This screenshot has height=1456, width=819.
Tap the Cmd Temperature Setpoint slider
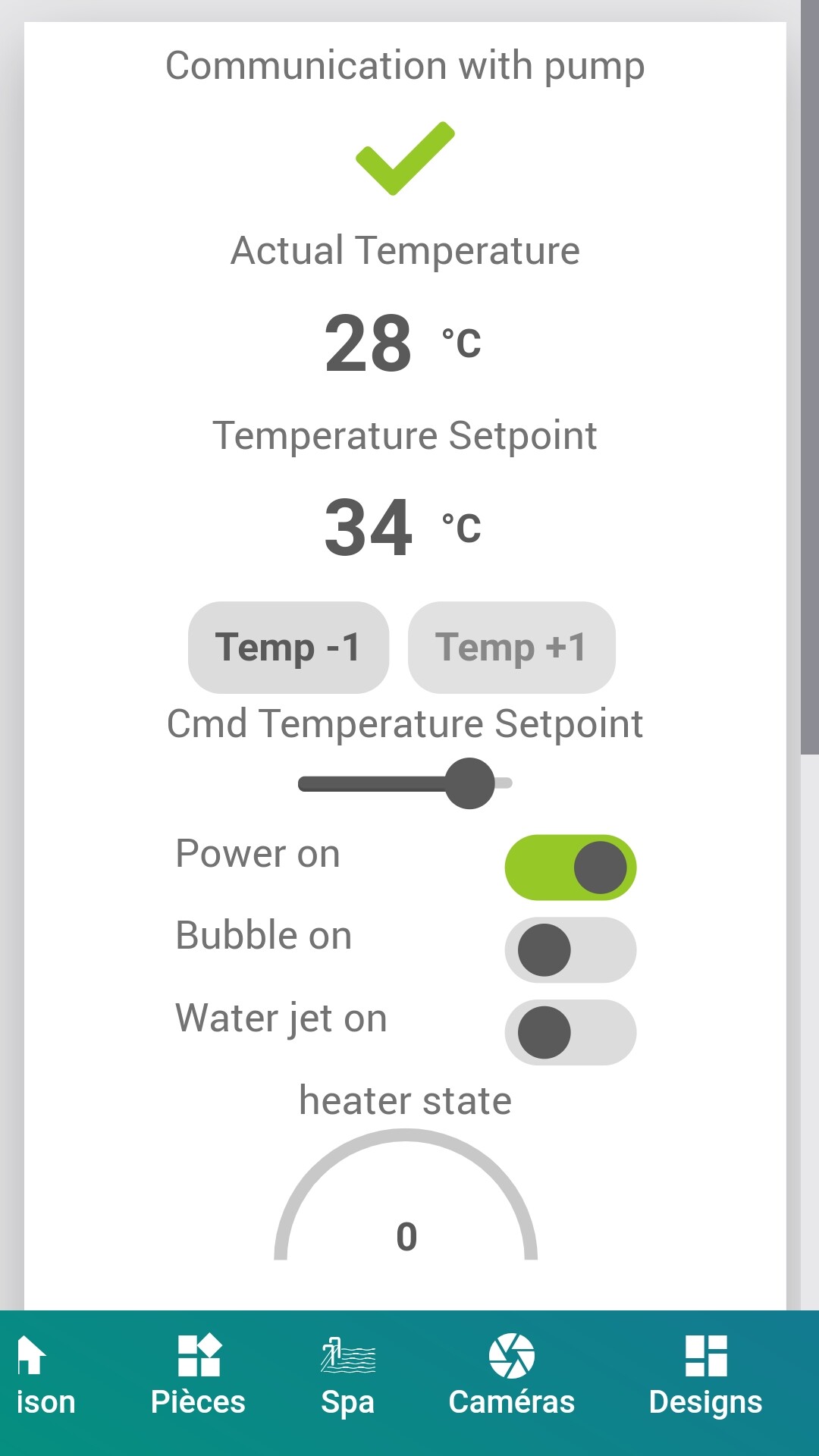(x=406, y=783)
